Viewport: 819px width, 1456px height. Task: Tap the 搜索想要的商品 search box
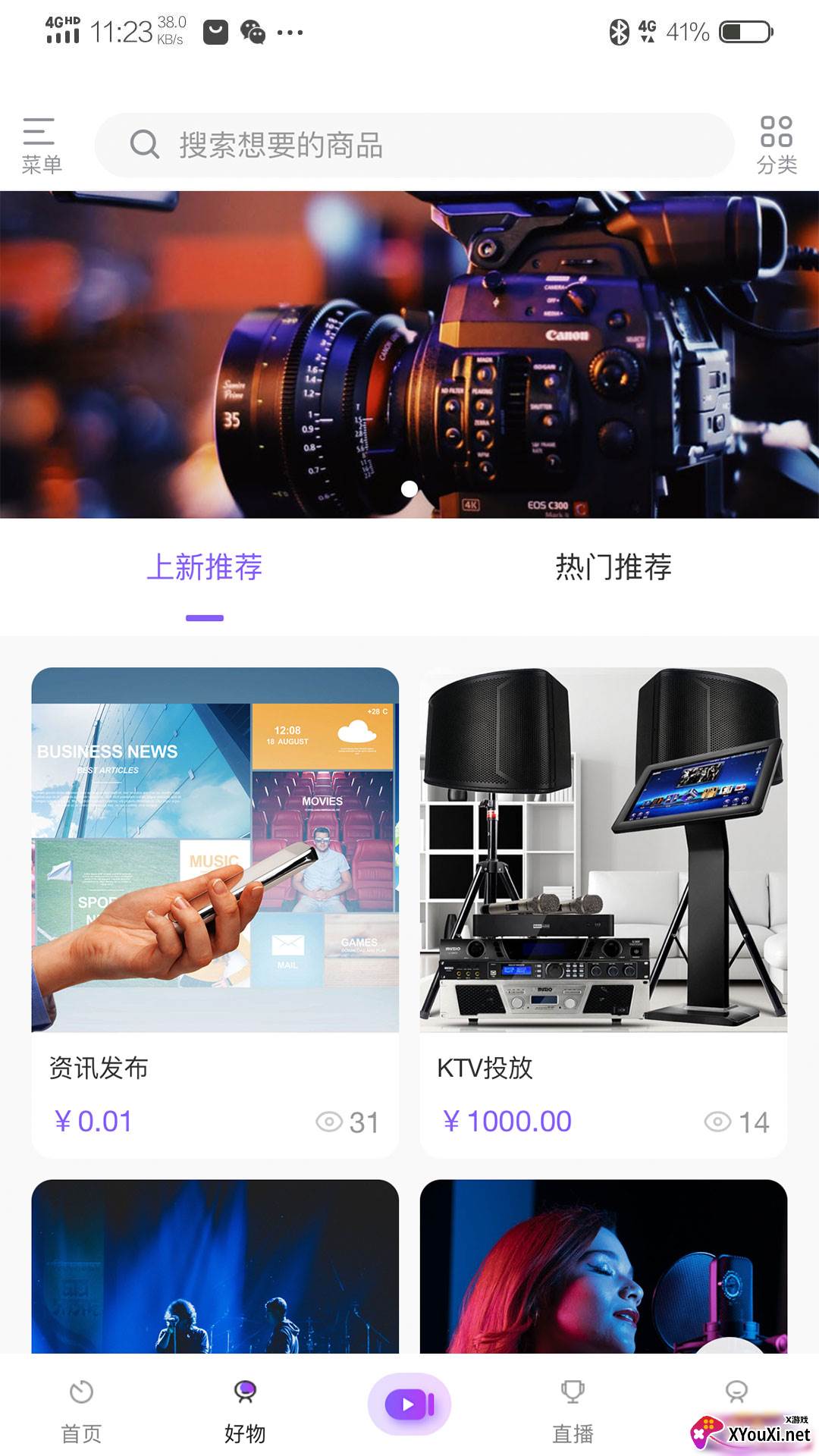click(414, 145)
